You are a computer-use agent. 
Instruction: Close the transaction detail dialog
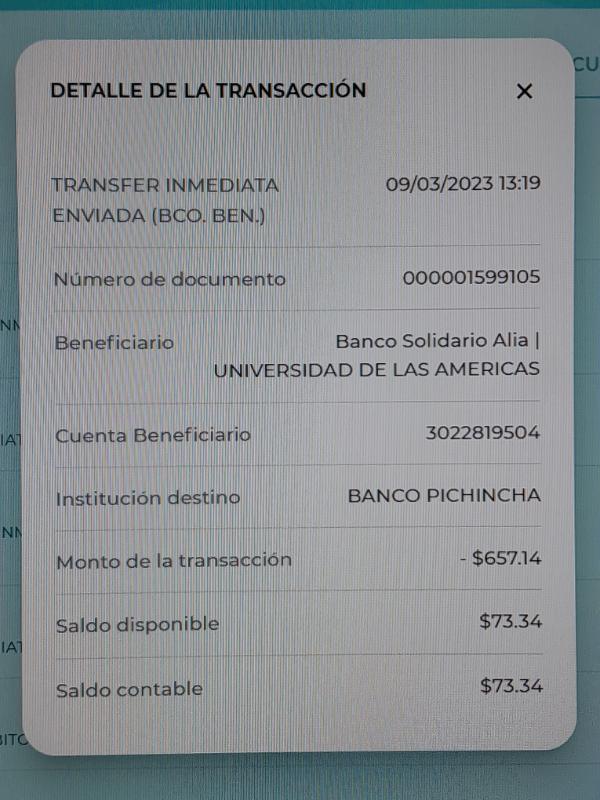tap(524, 91)
